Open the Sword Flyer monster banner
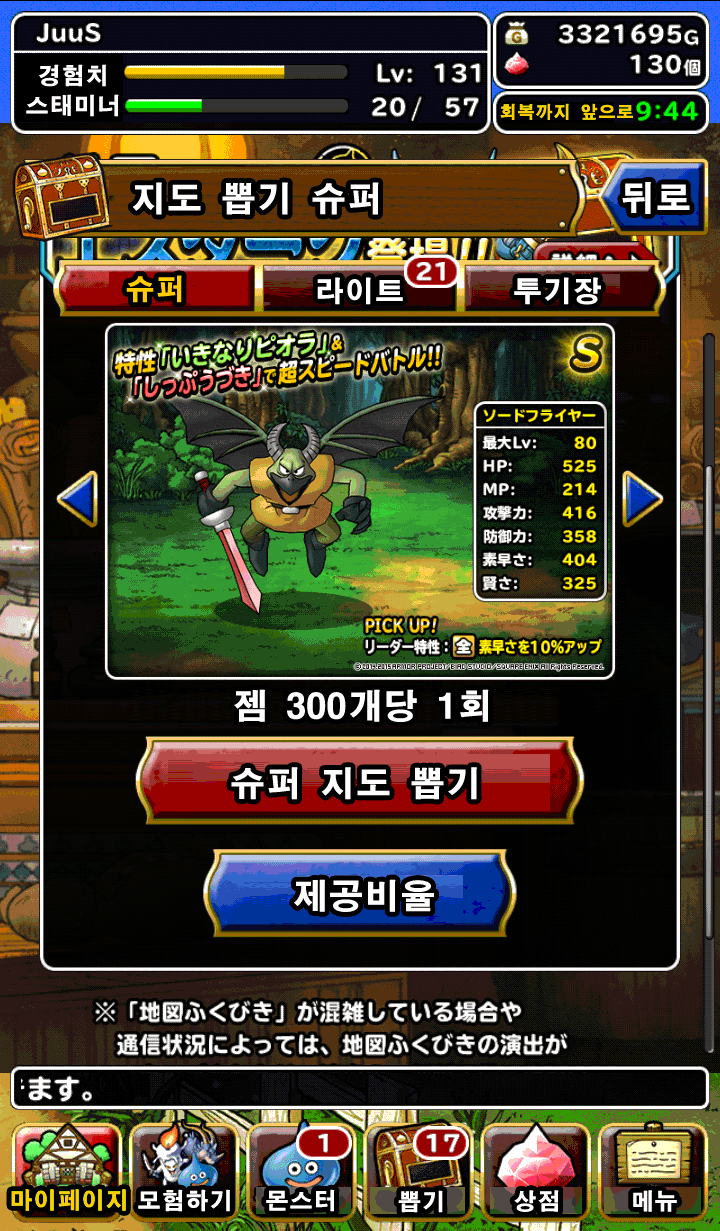This screenshot has width=720, height=1231. 360,501
